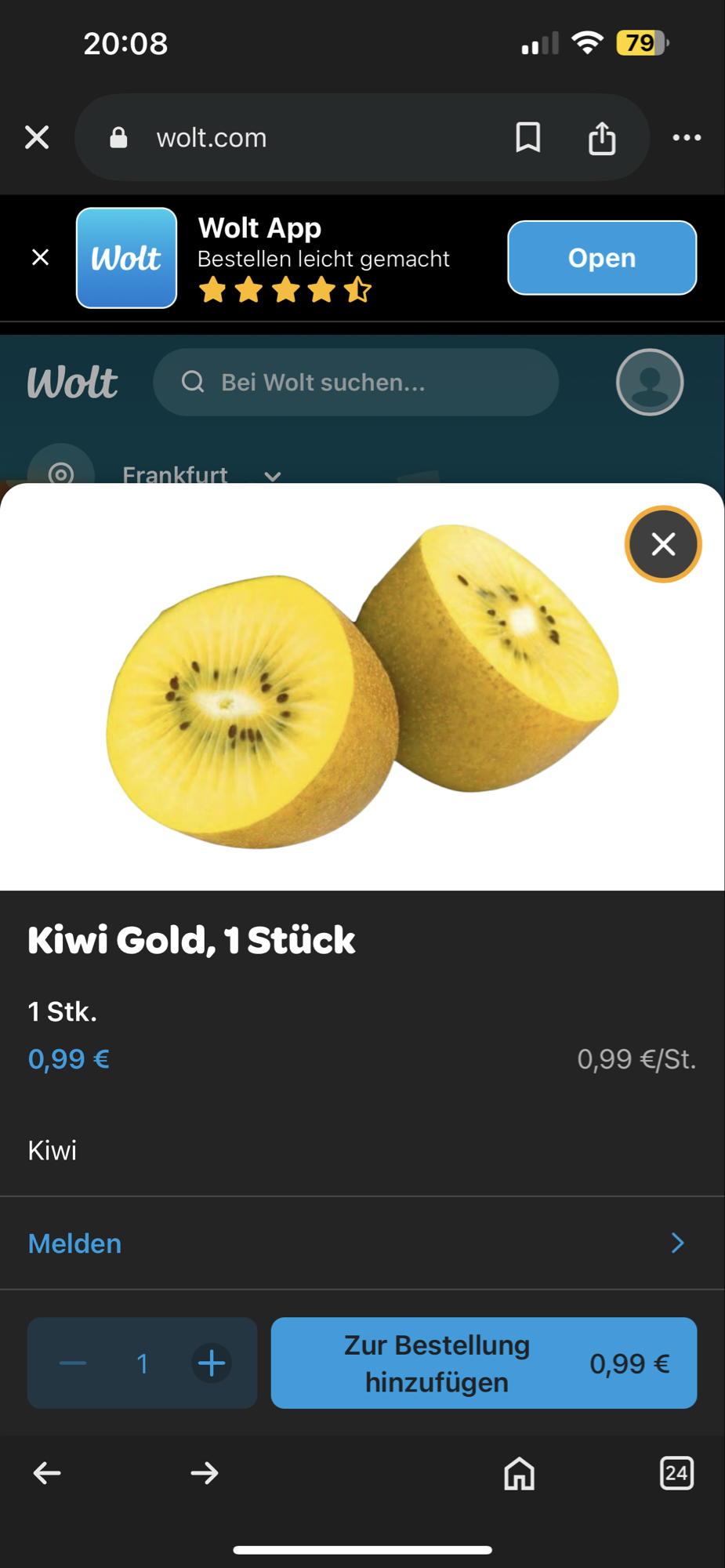725x1568 pixels.
Task: Open the Frankfurt location dropdown
Action: click(272, 477)
